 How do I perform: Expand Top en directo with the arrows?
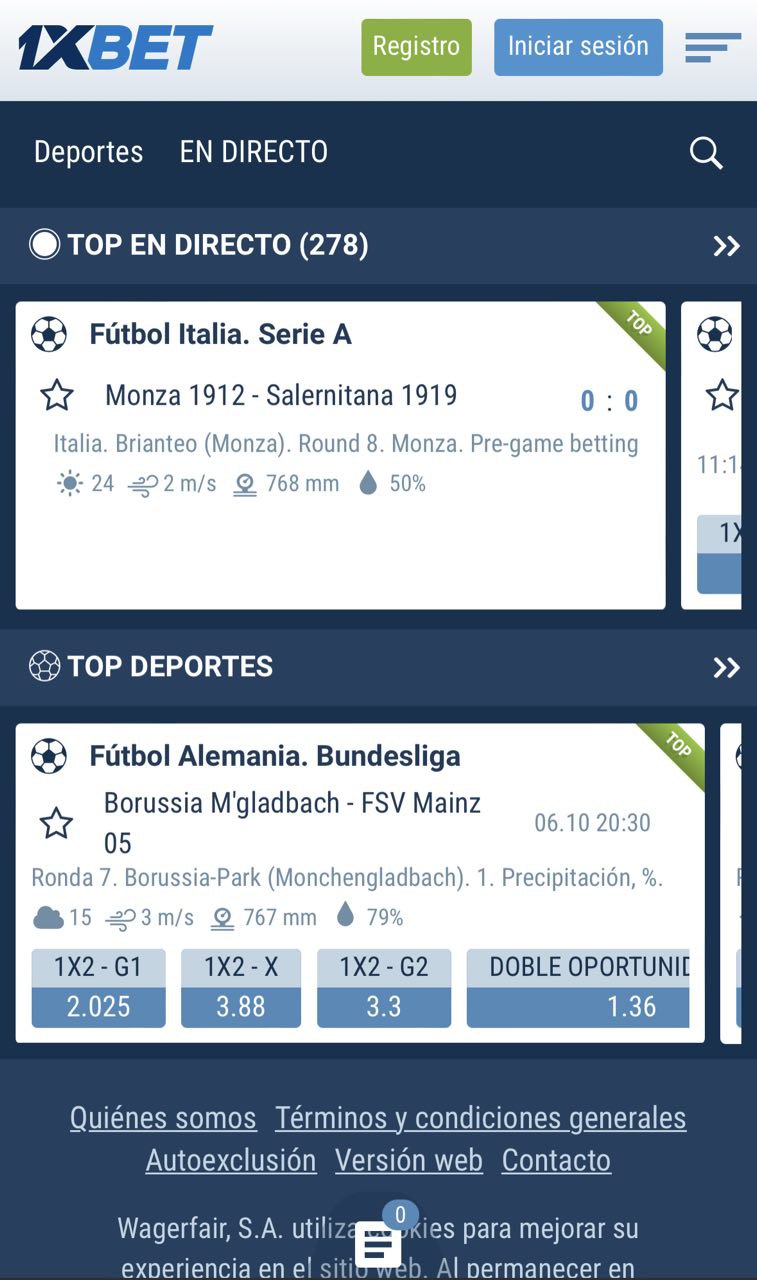pyautogui.click(x=726, y=246)
